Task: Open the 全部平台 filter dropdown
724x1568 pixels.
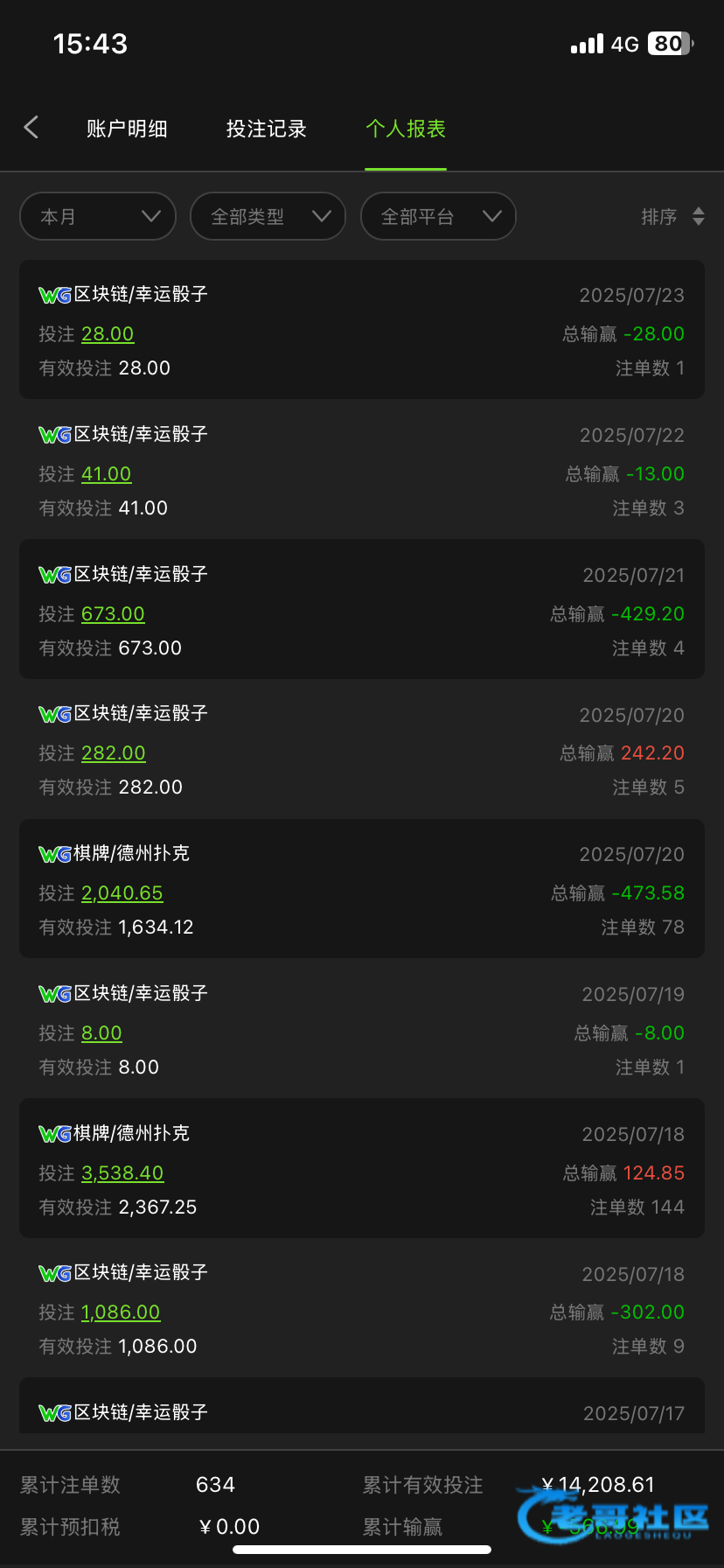Action: point(438,216)
